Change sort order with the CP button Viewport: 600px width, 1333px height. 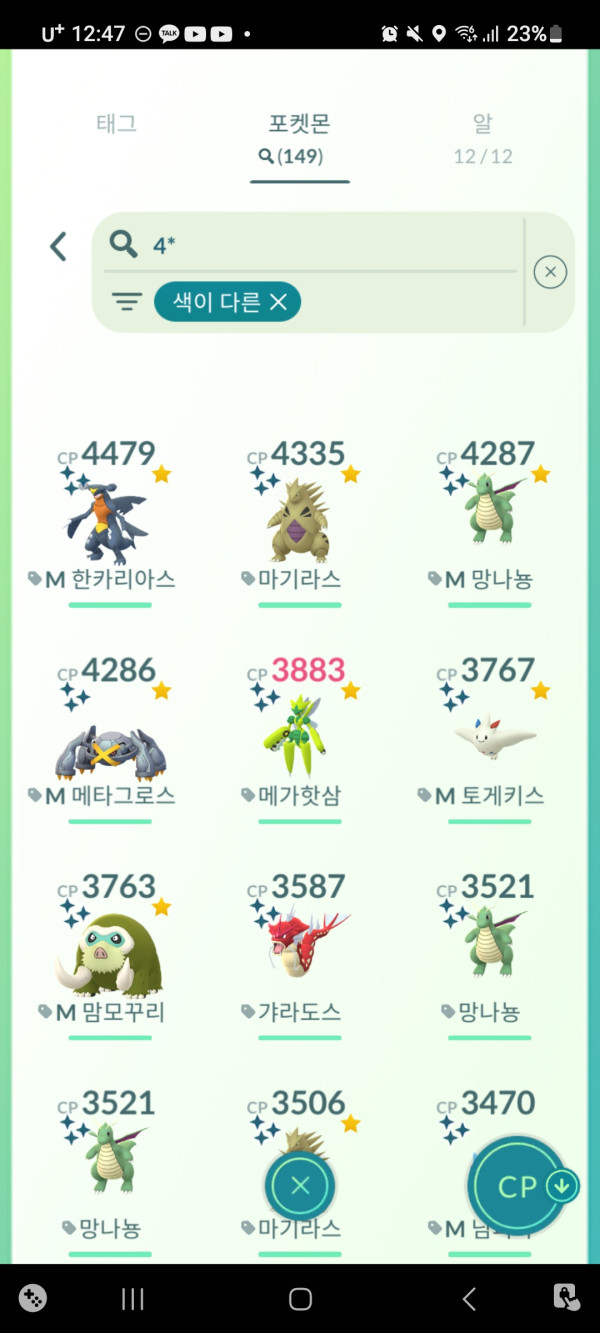(x=519, y=1186)
